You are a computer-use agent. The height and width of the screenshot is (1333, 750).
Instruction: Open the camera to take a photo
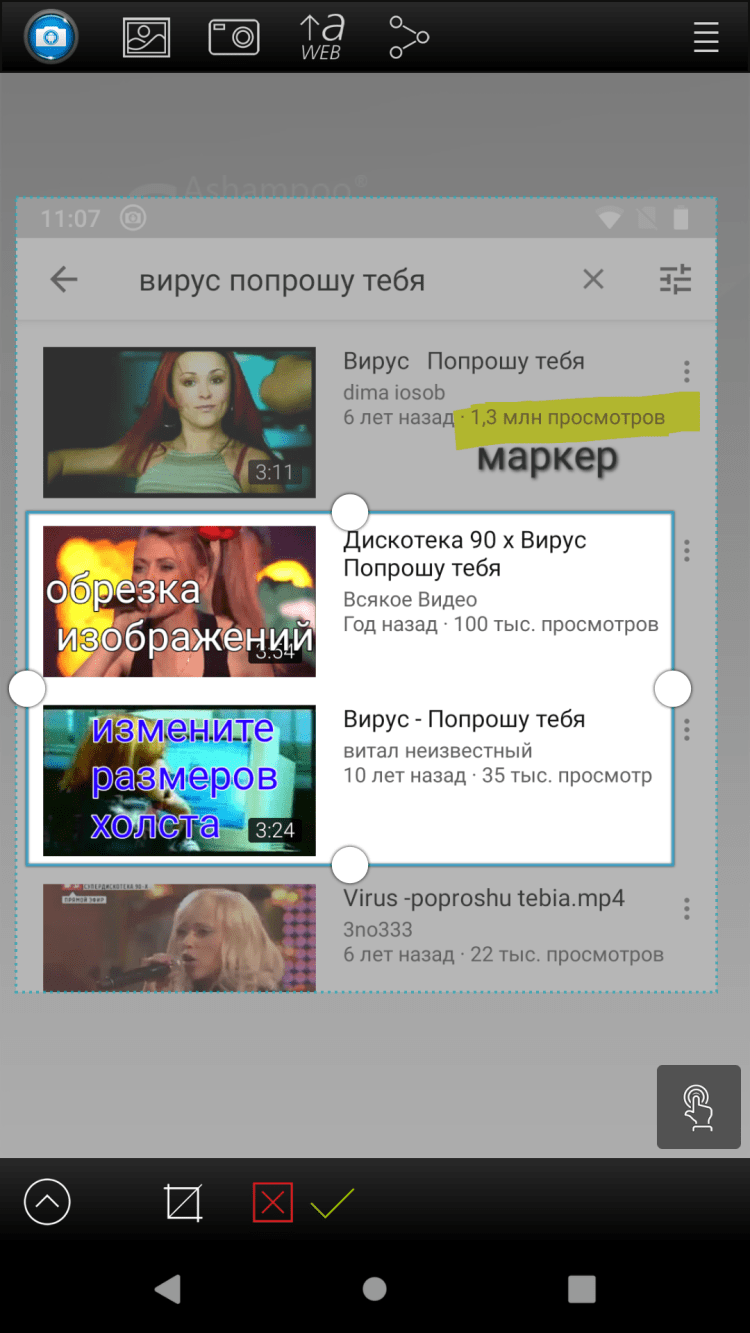(x=234, y=37)
